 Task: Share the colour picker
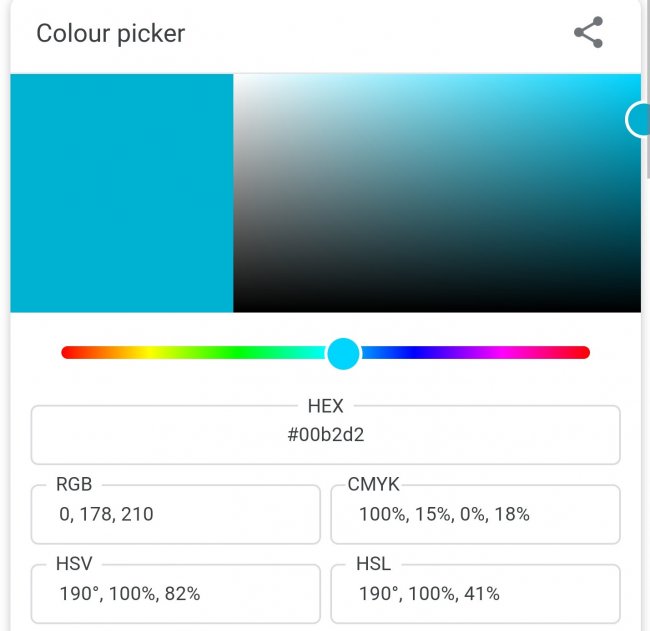pos(588,33)
